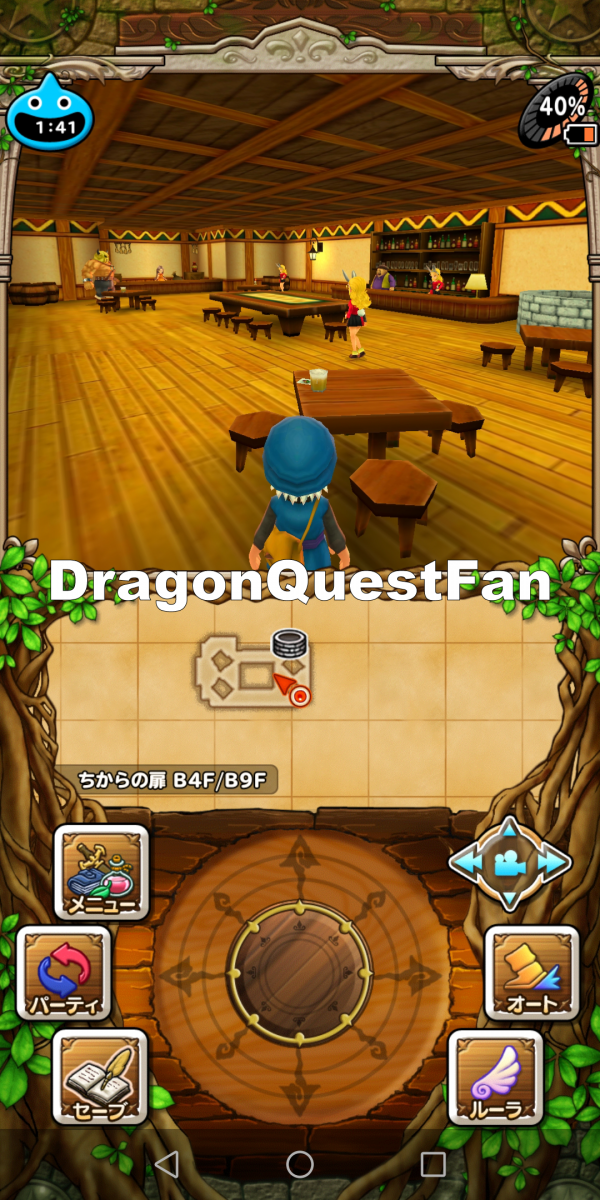The width and height of the screenshot is (600, 1200).
Task: Go back with the system back button
Action: pos(167,1163)
